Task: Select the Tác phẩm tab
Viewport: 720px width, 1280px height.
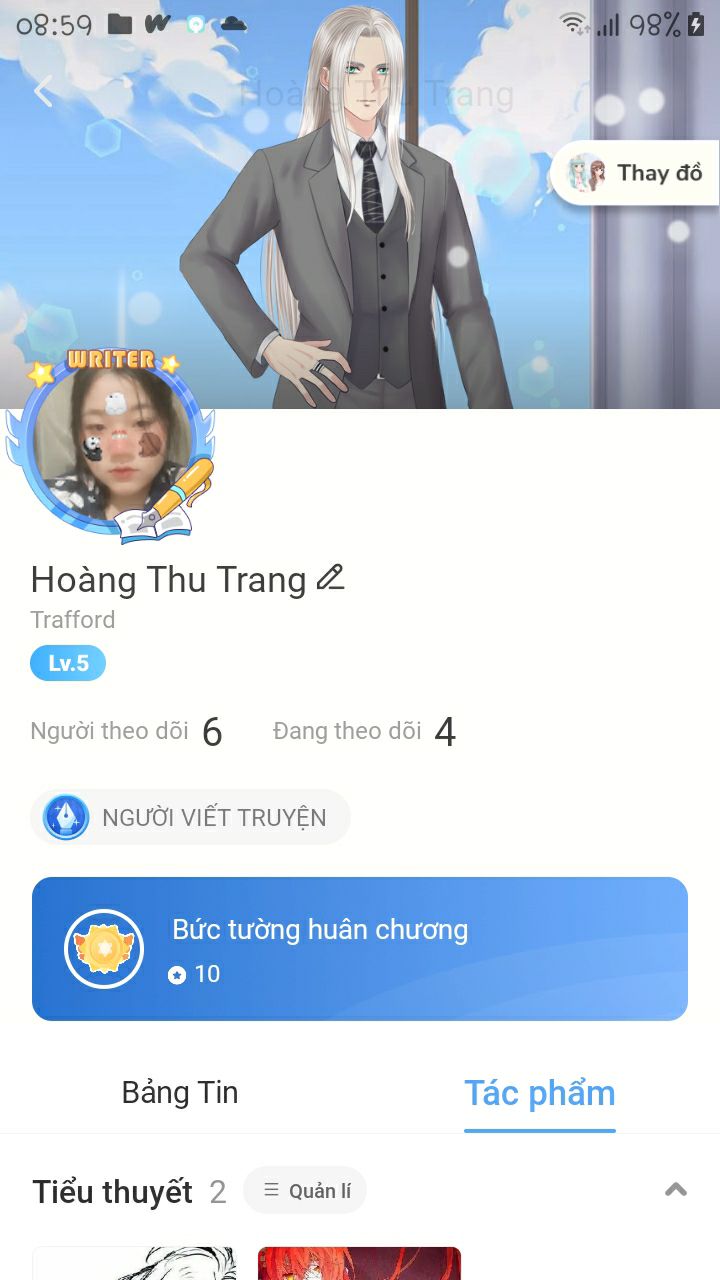Action: 539,1093
